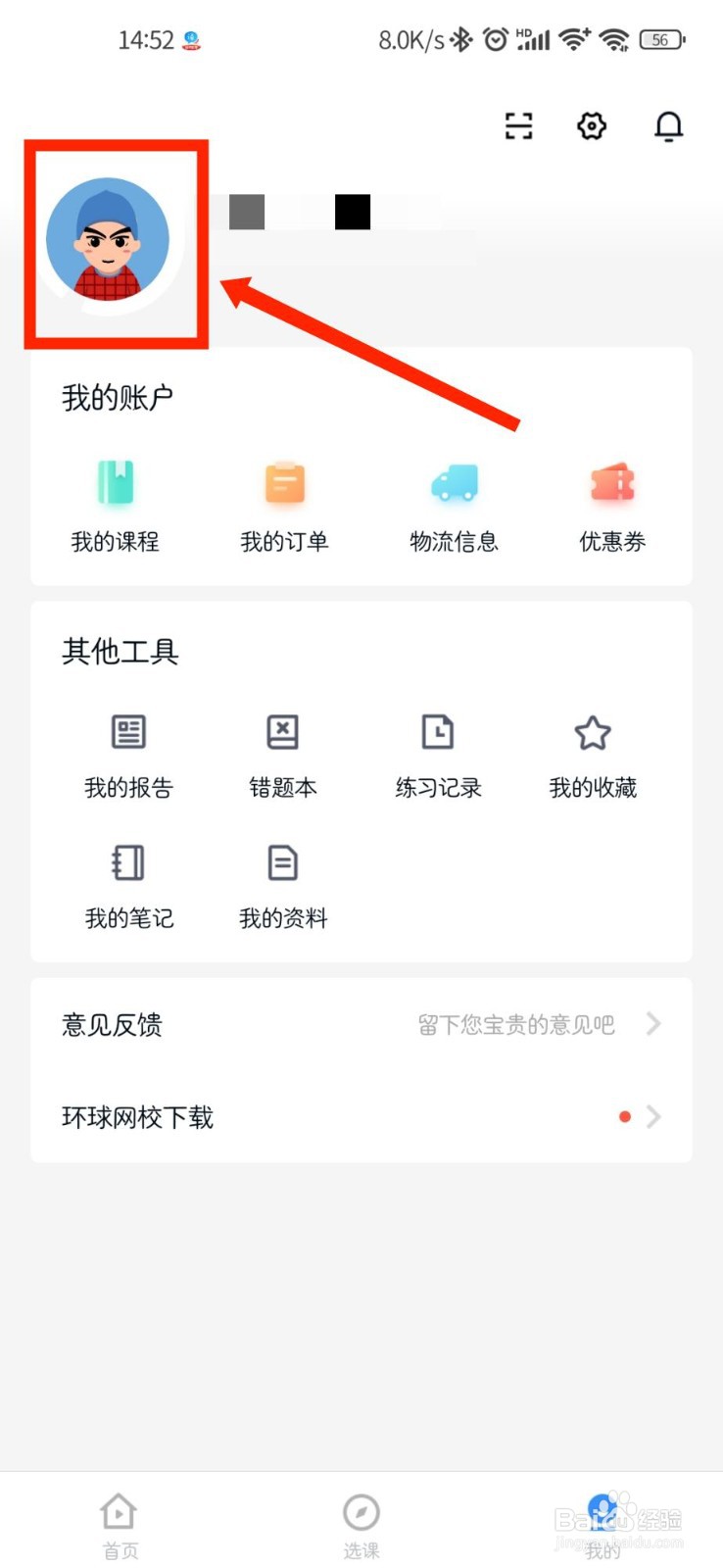The height and width of the screenshot is (1568, 723).
Task: Open the 意见反馈 row
Action: pos(361,1025)
